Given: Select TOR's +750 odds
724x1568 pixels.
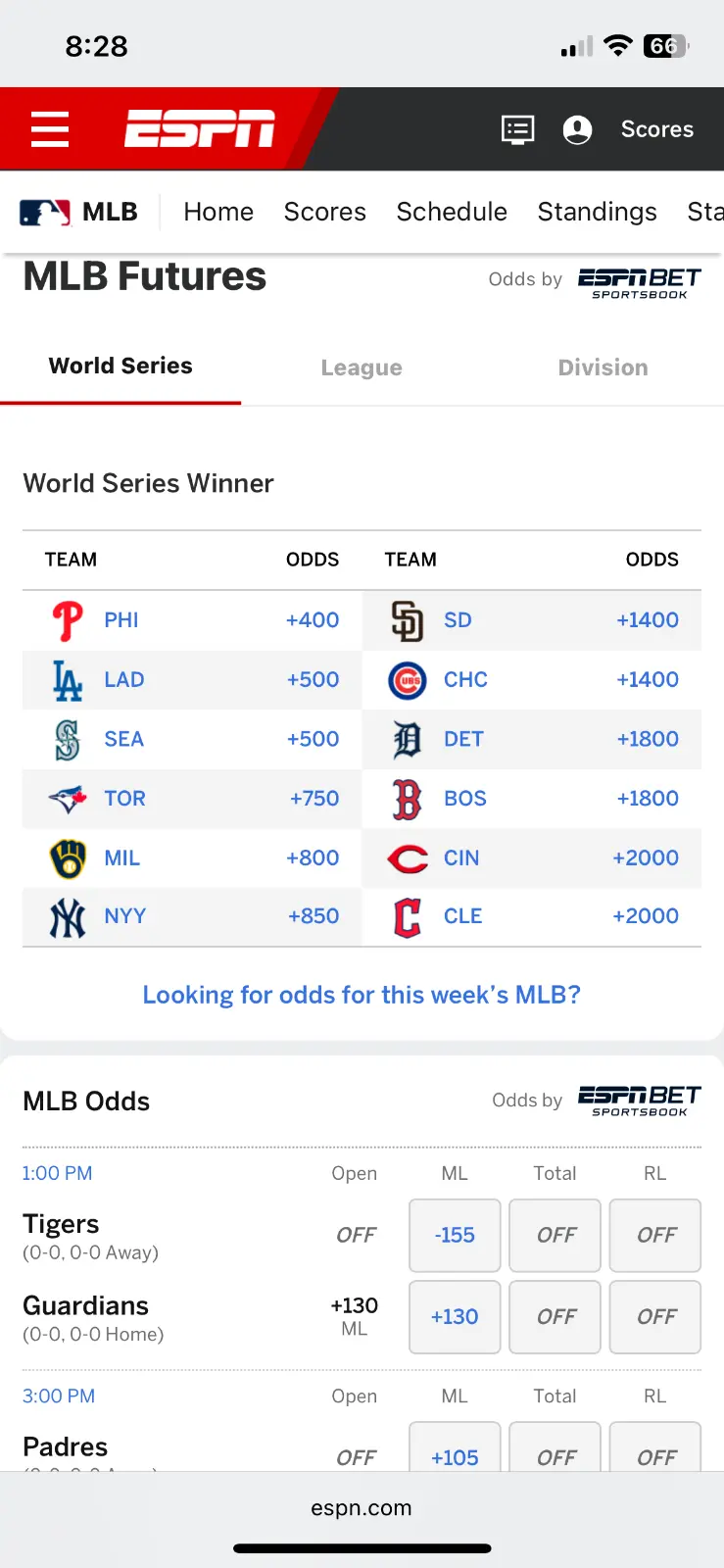Looking at the screenshot, I should [x=314, y=799].
